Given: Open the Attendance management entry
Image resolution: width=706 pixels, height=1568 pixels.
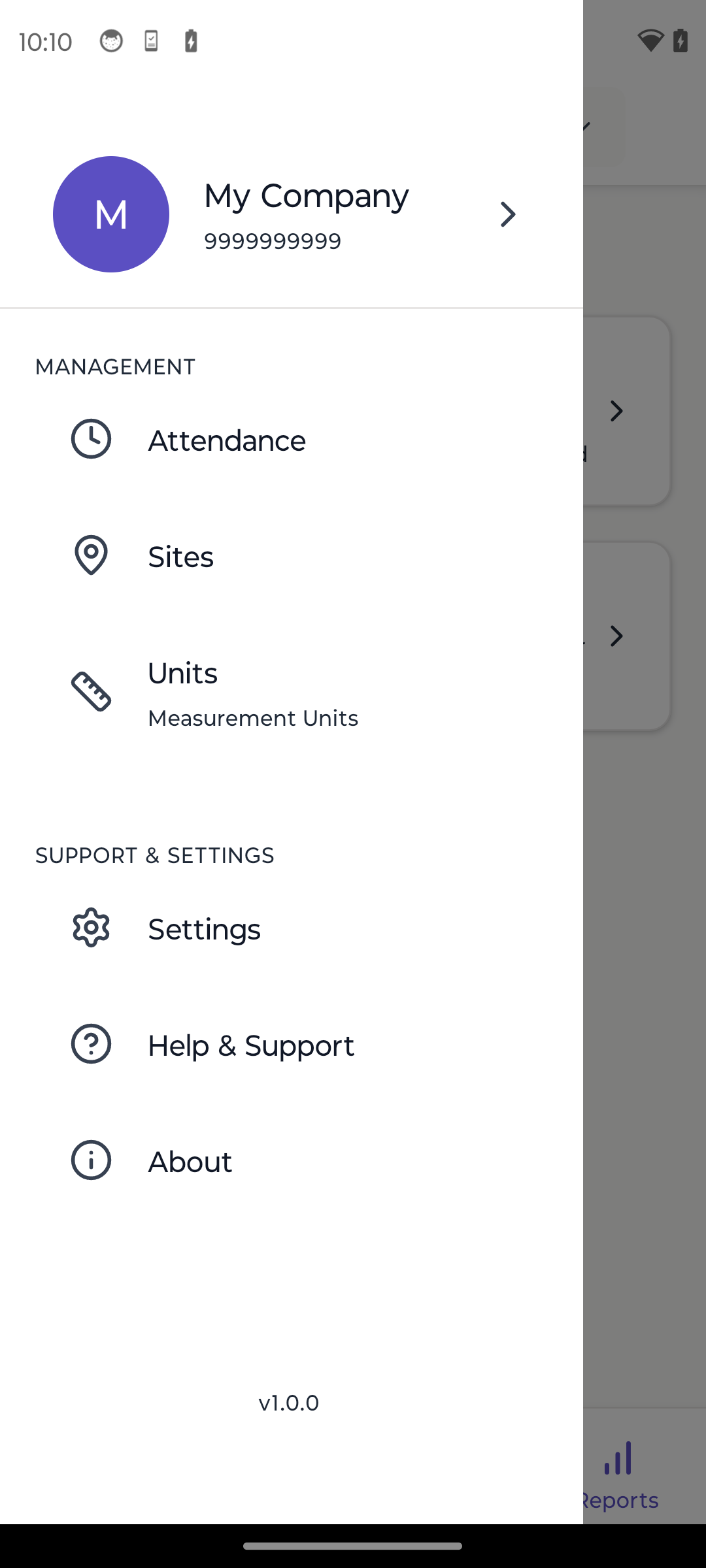Looking at the screenshot, I should click(226, 439).
